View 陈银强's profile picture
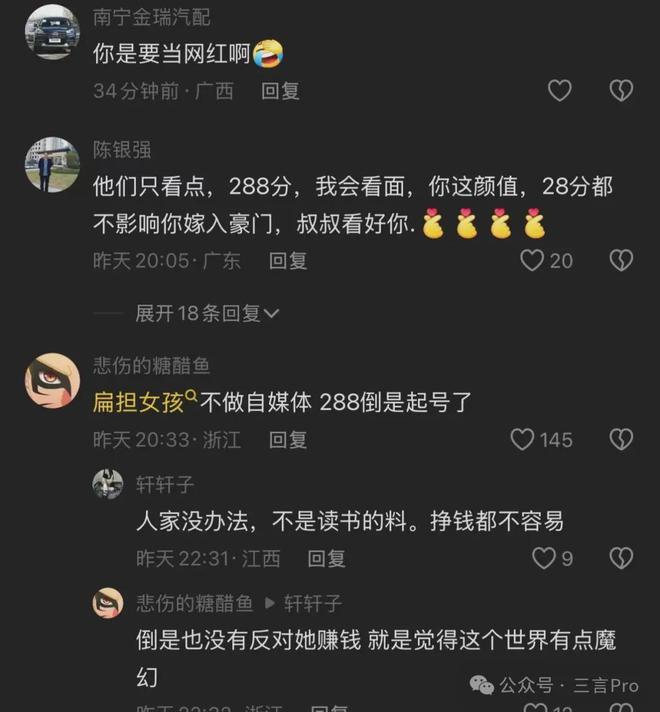 (52, 165)
